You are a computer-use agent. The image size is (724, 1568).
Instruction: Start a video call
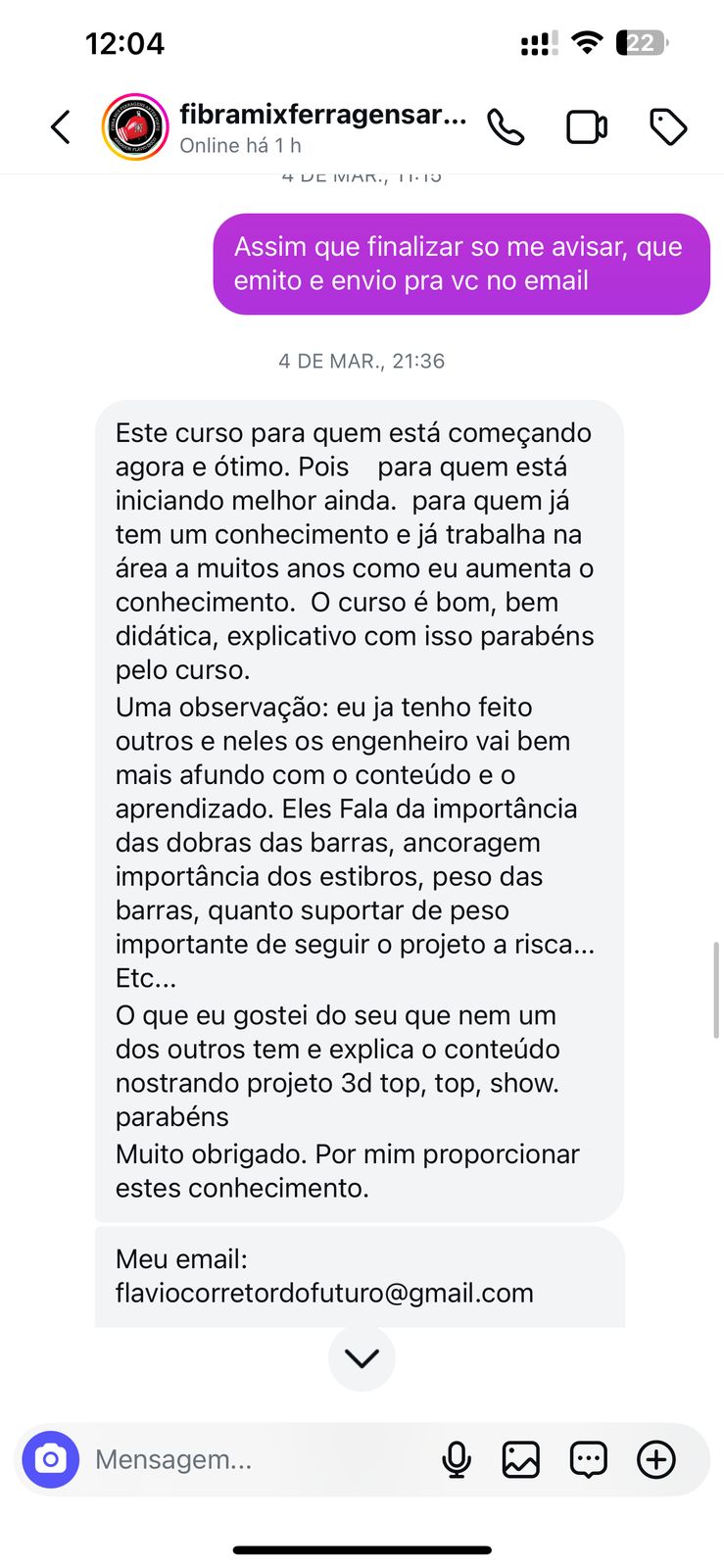(x=586, y=127)
